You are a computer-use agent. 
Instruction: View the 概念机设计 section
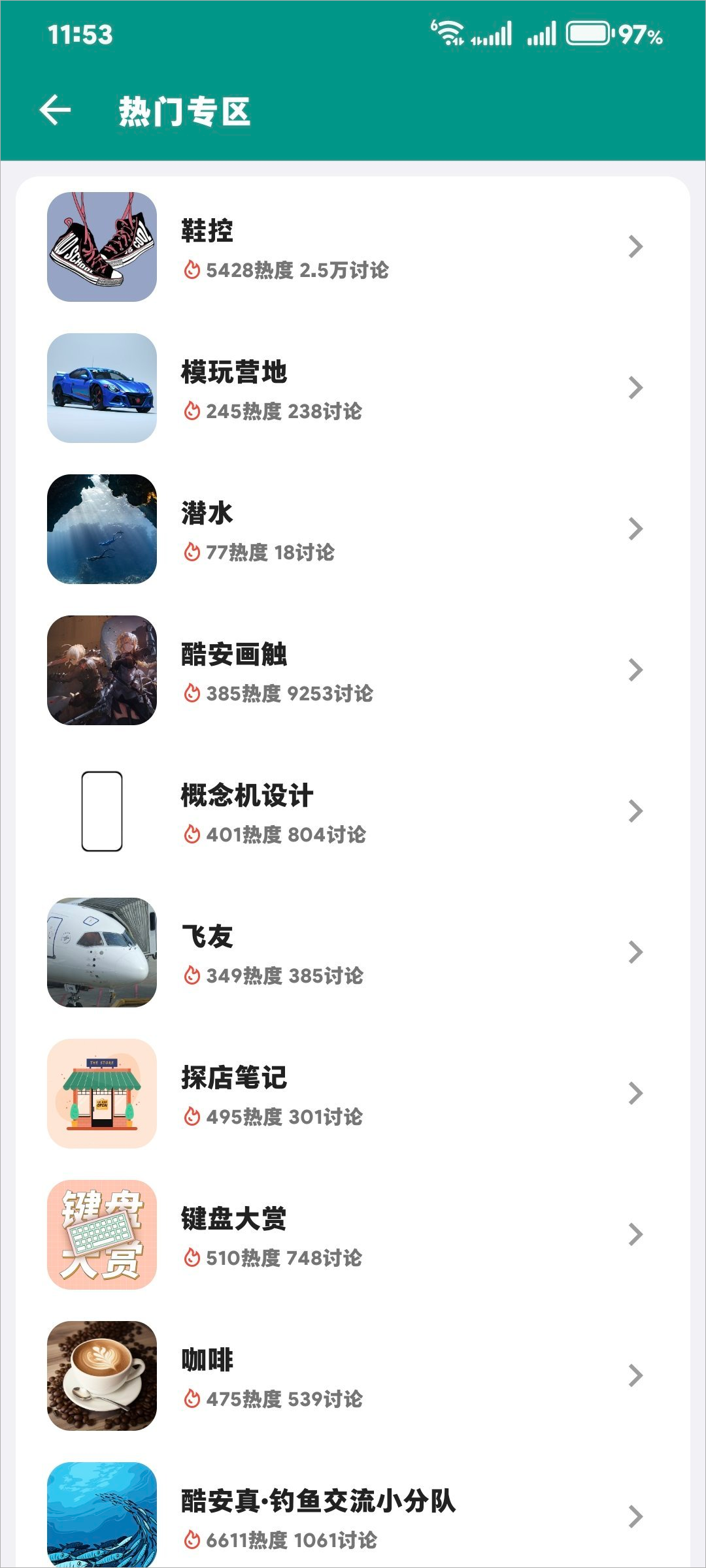click(353, 811)
